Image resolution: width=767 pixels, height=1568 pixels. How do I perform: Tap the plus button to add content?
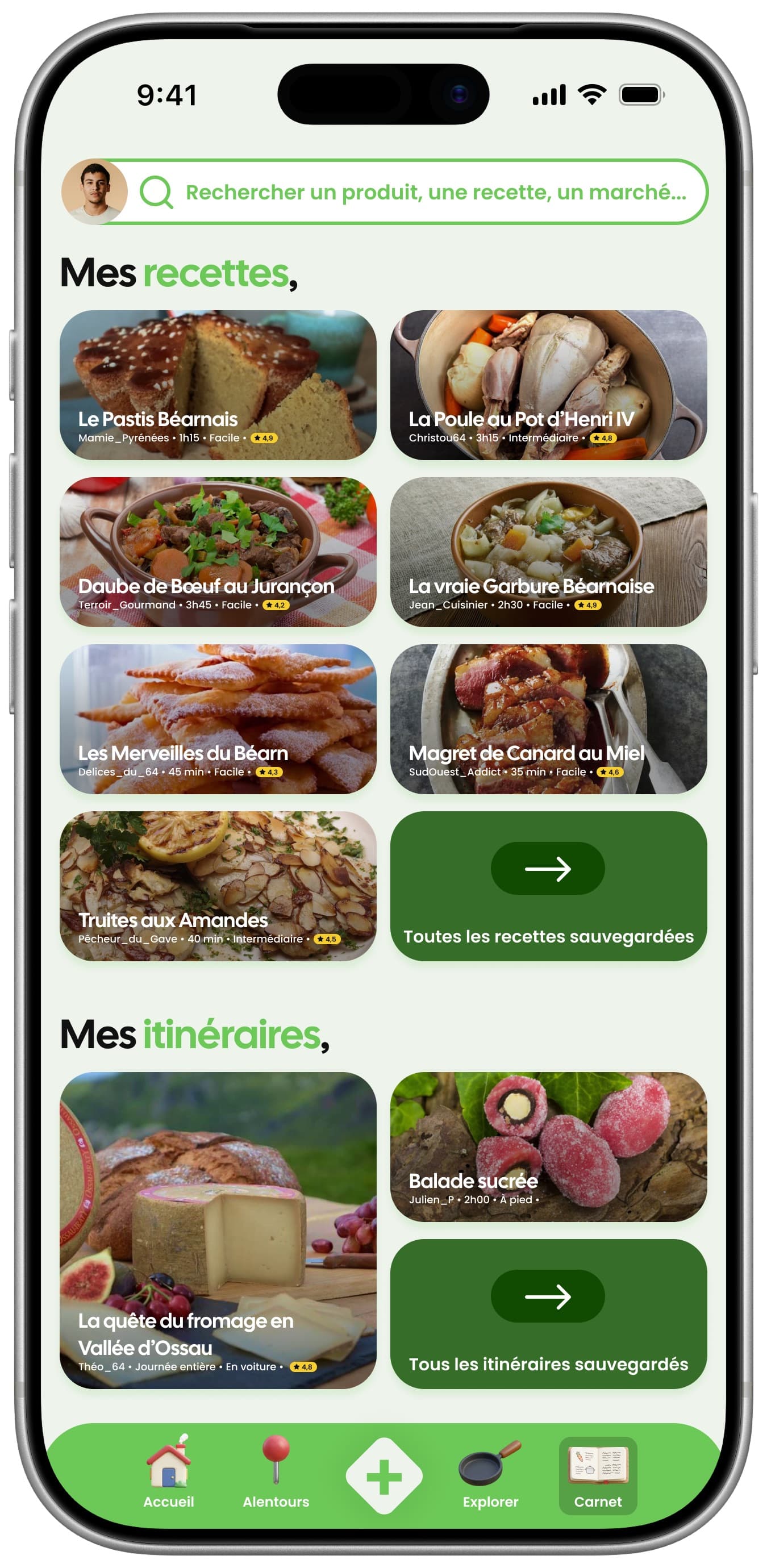(384, 1475)
